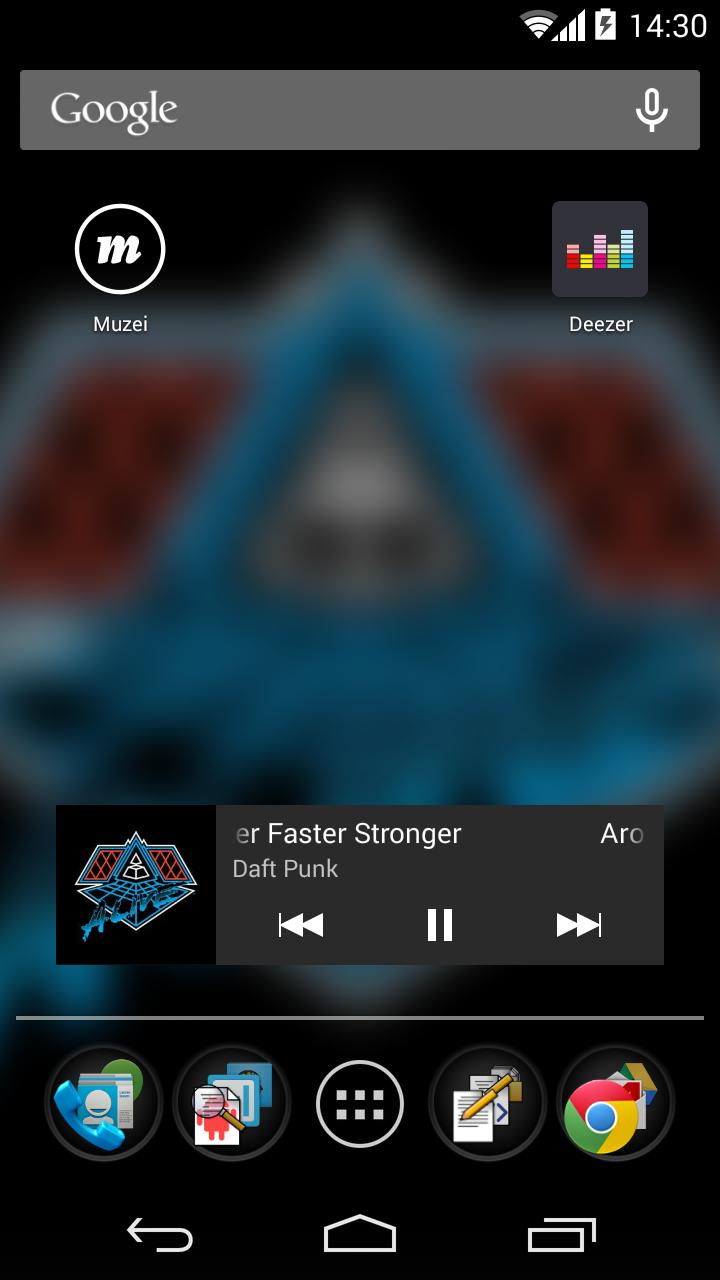Viewport: 720px width, 1280px height.
Task: Open the Daft Punk album art
Action: pyautogui.click(x=136, y=885)
